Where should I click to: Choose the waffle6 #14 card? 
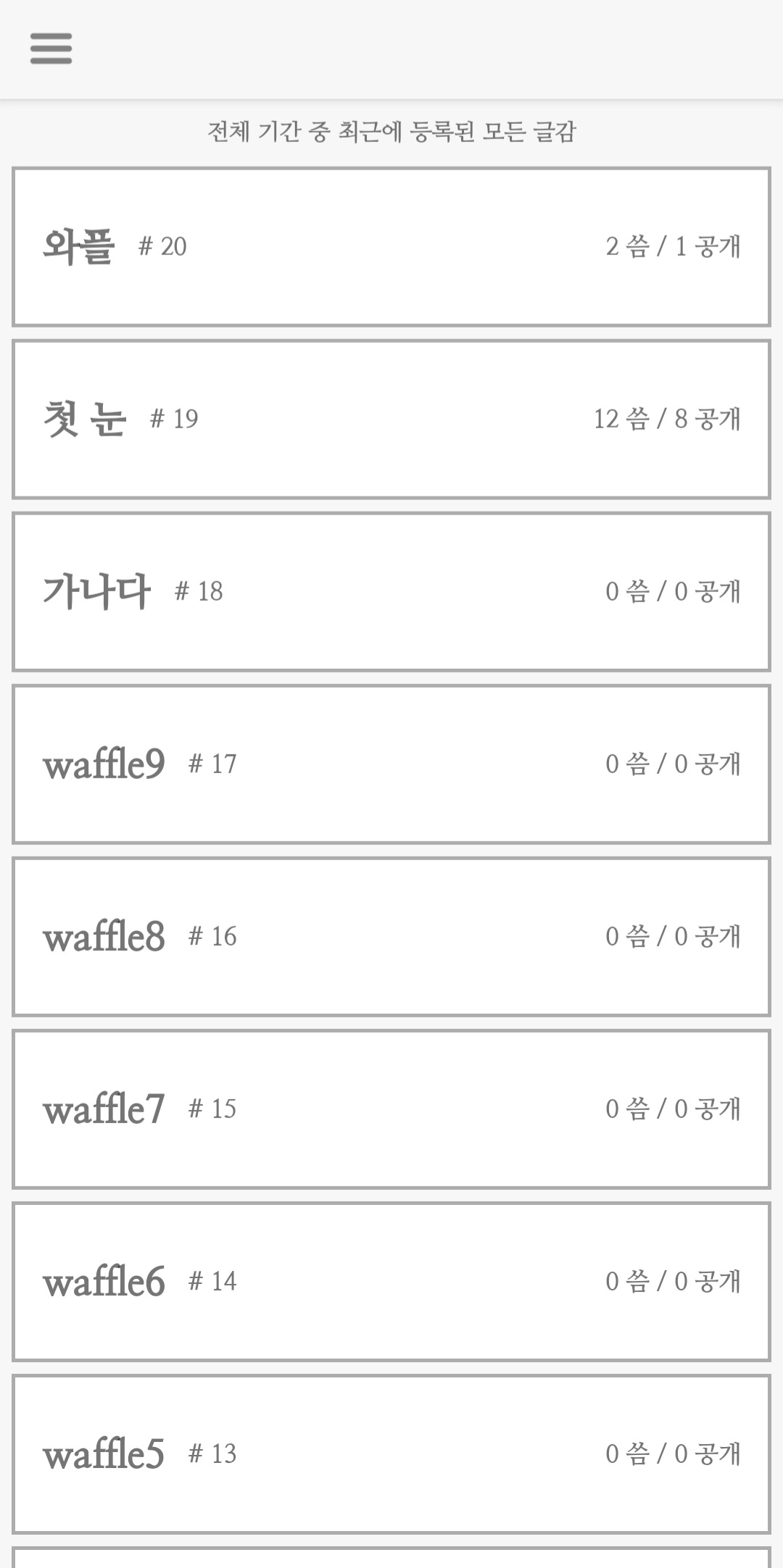pyautogui.click(x=391, y=1282)
